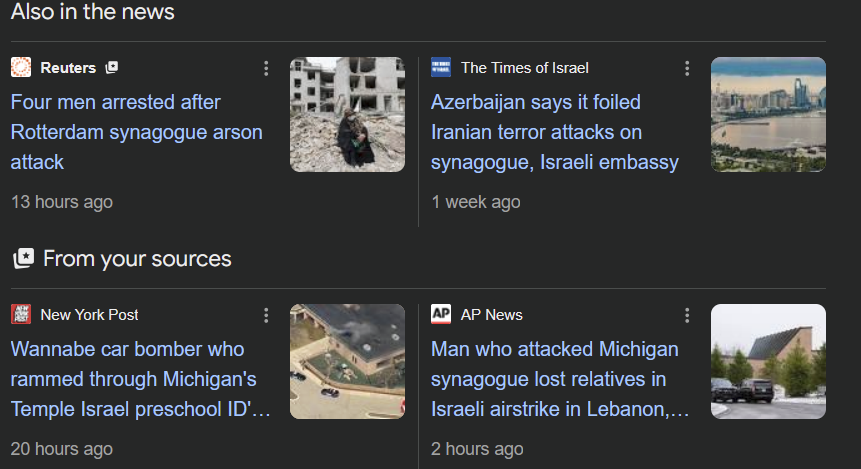
Task: Open more options for New York Post article
Action: pyautogui.click(x=266, y=315)
